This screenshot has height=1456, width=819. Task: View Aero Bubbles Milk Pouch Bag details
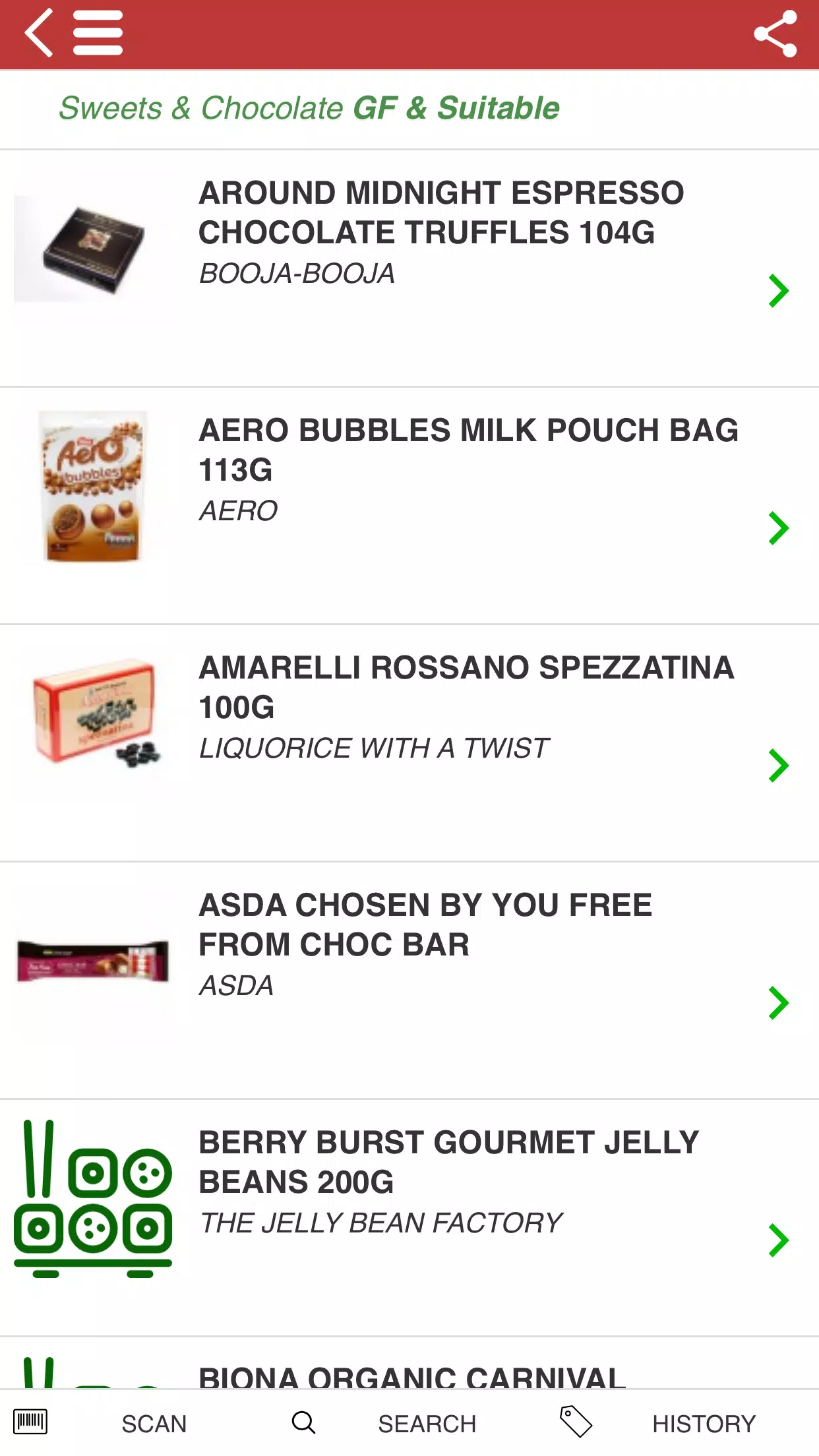409,506
